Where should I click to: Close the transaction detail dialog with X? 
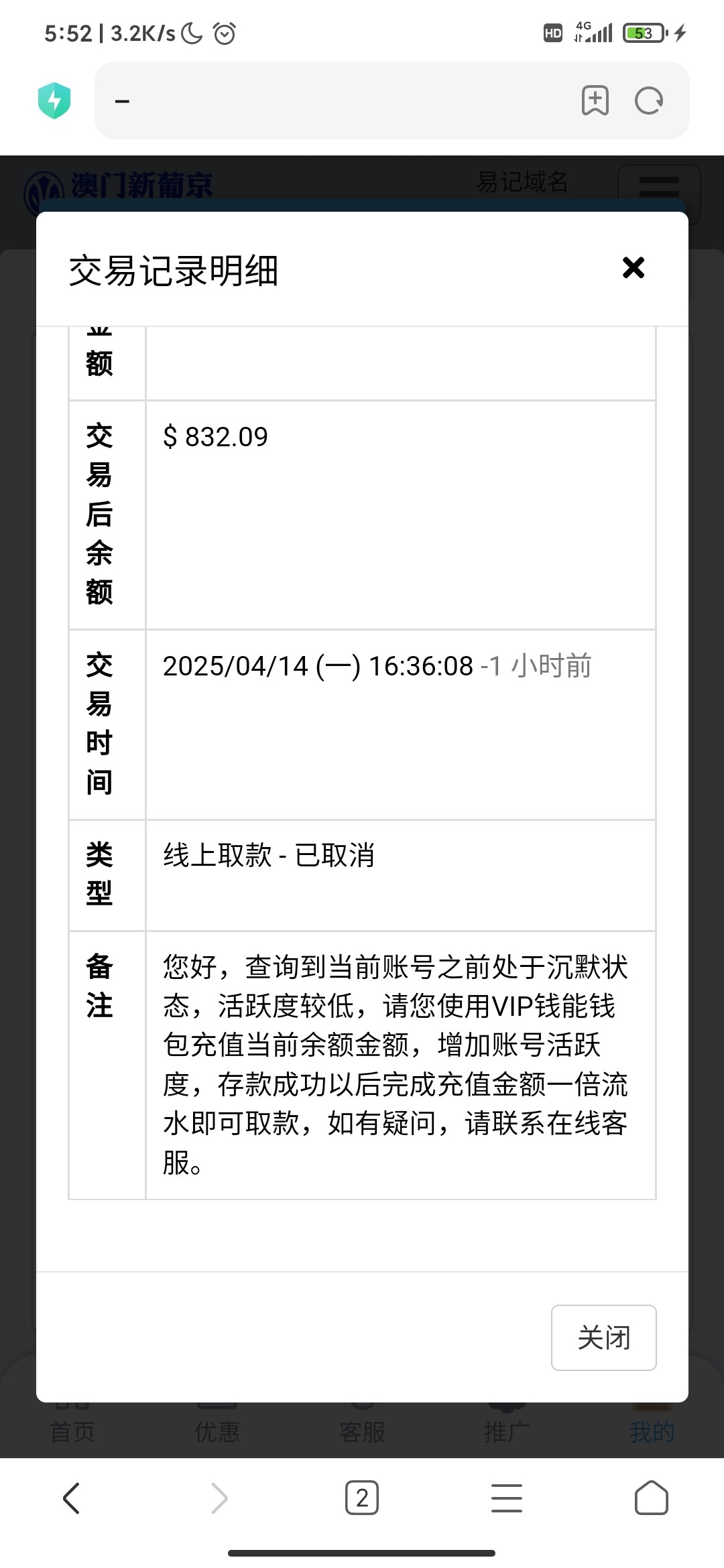(x=633, y=267)
